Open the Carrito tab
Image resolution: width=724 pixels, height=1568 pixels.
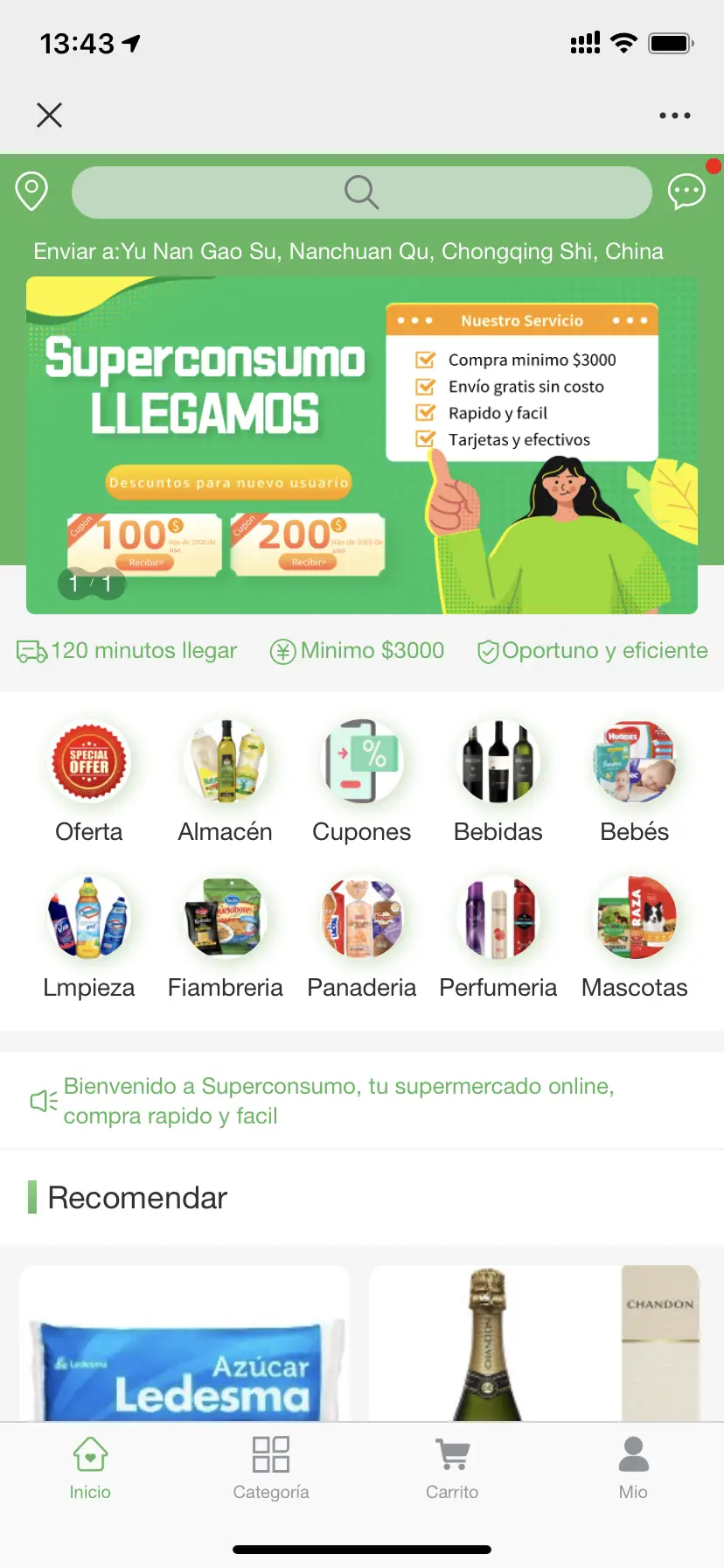coord(452,1468)
